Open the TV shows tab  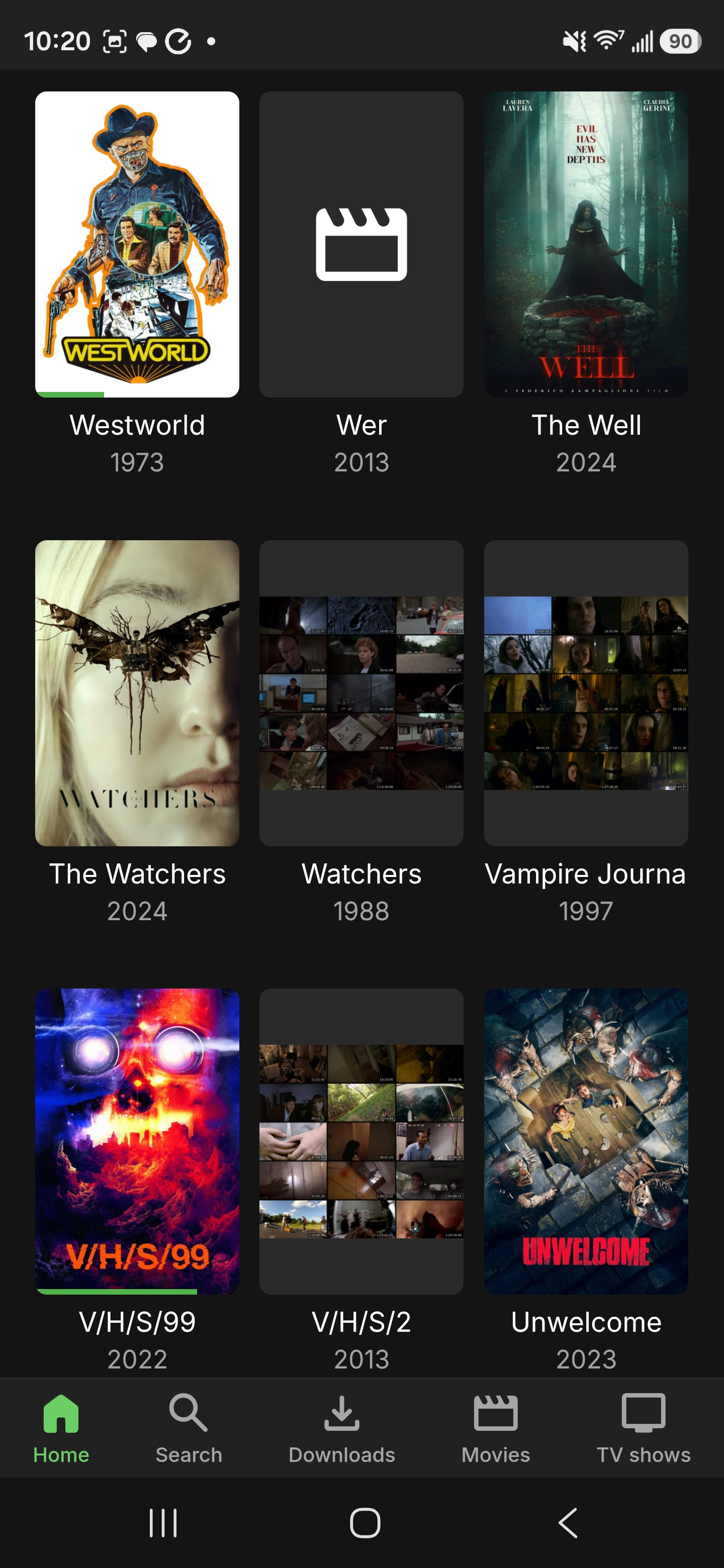643,1428
